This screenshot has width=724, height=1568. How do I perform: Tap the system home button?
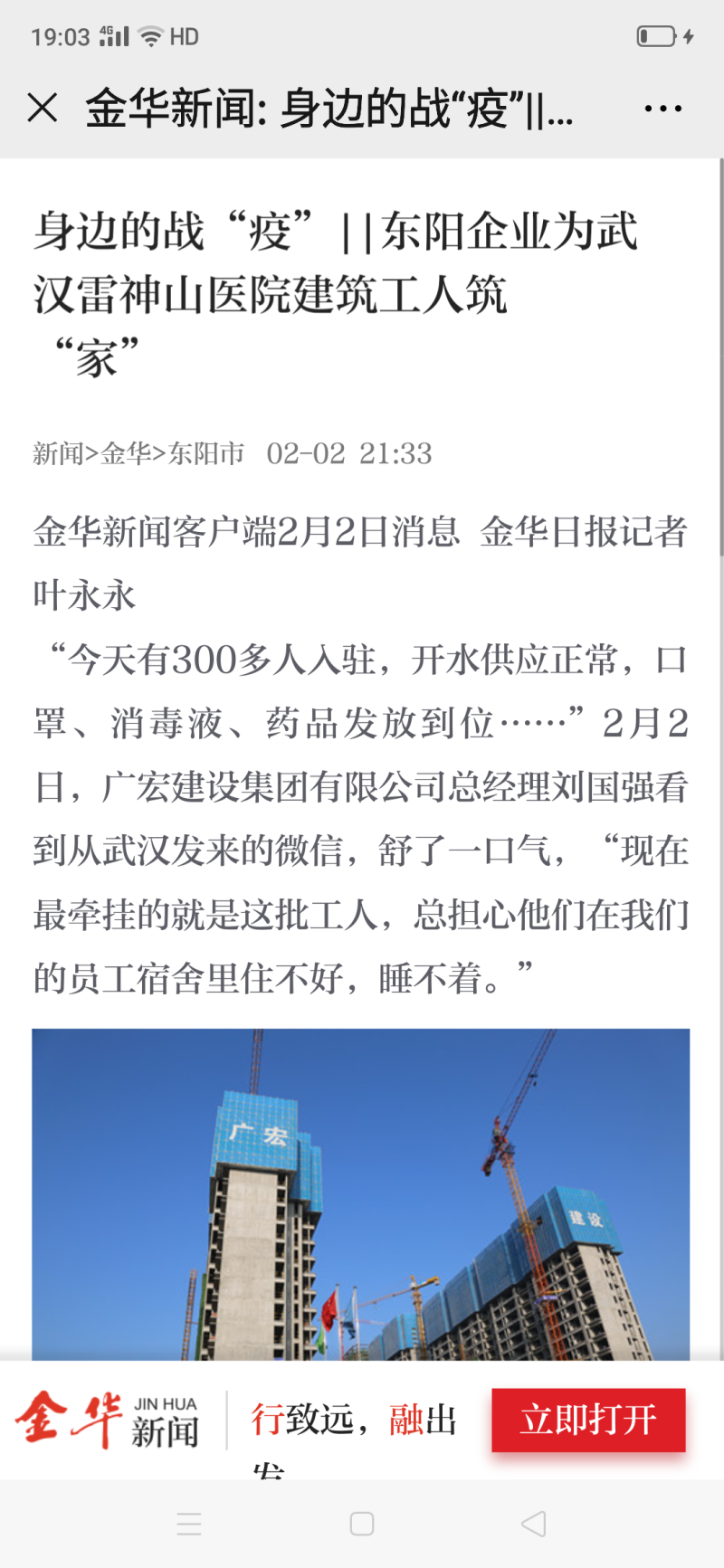(x=362, y=1524)
